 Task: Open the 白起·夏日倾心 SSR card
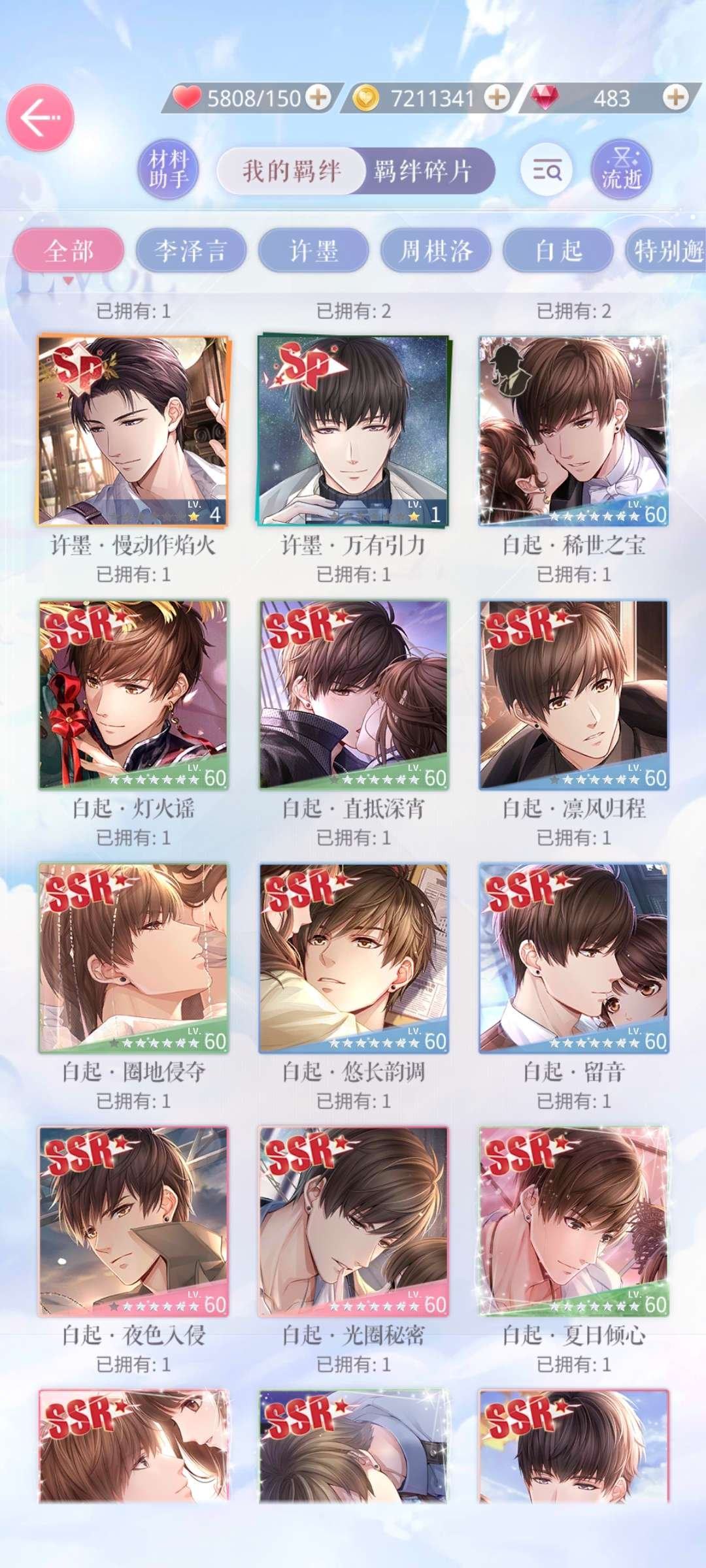[574, 1221]
